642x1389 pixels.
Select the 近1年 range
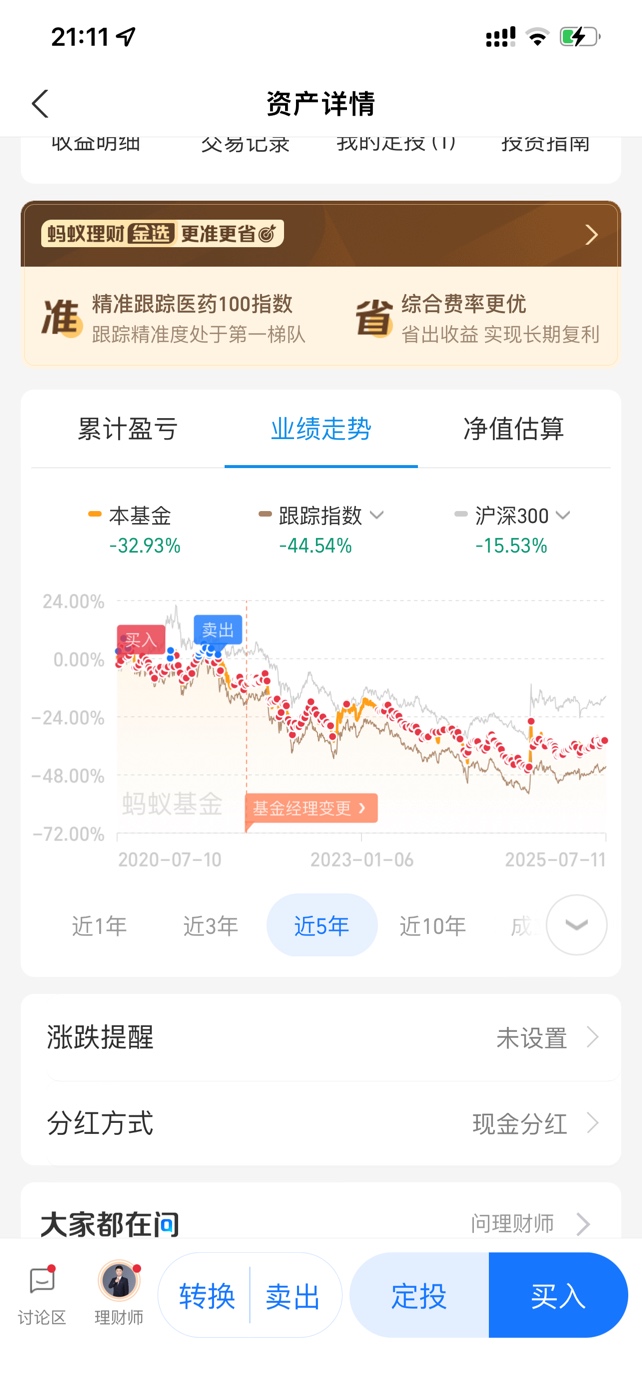tap(99, 926)
